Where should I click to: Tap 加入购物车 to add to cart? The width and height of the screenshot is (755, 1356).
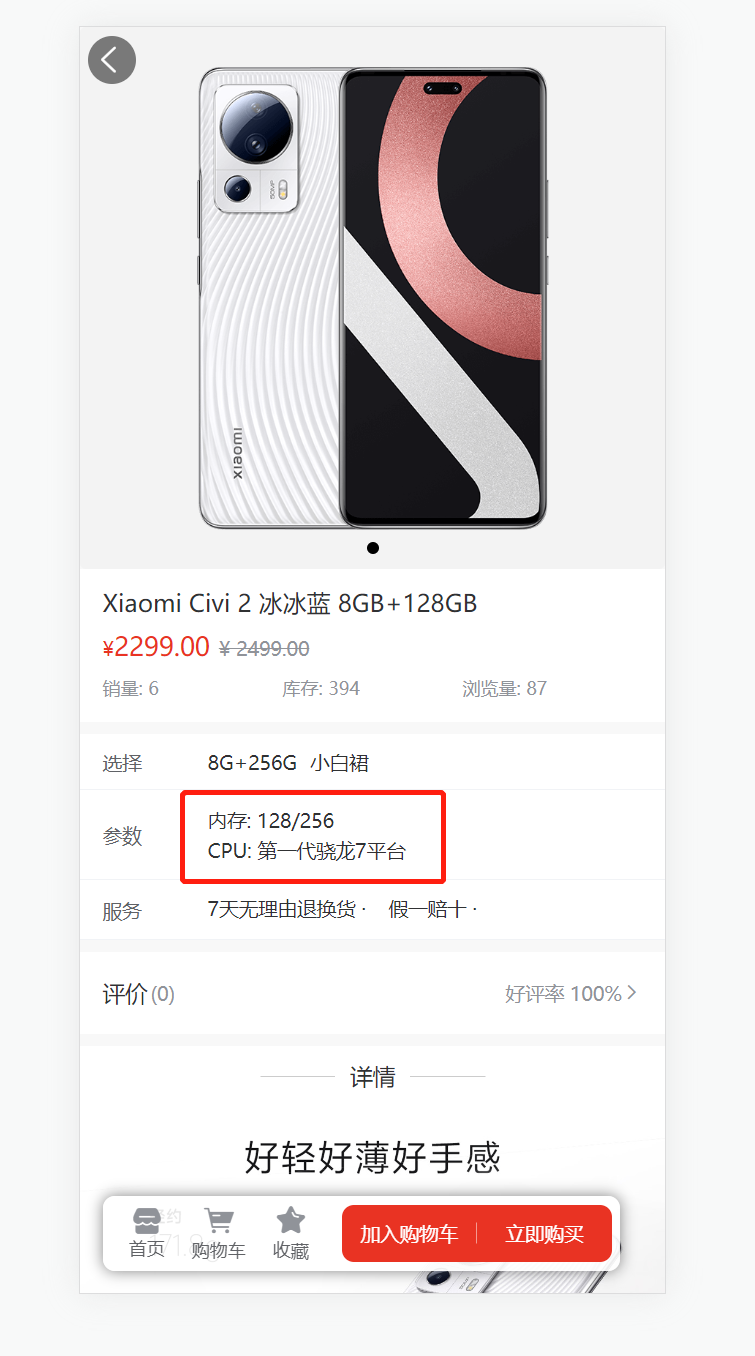tap(409, 1234)
